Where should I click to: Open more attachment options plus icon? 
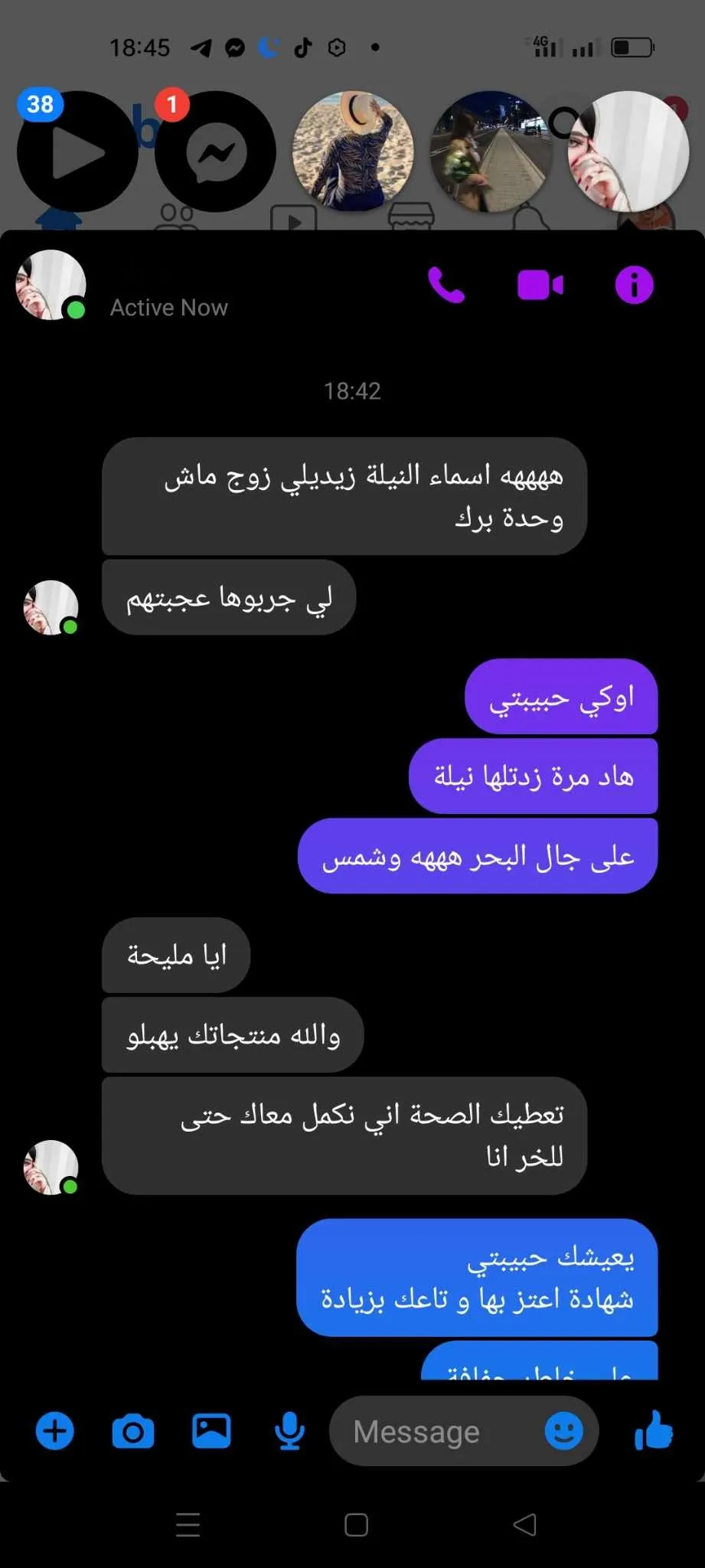pyautogui.click(x=55, y=1430)
